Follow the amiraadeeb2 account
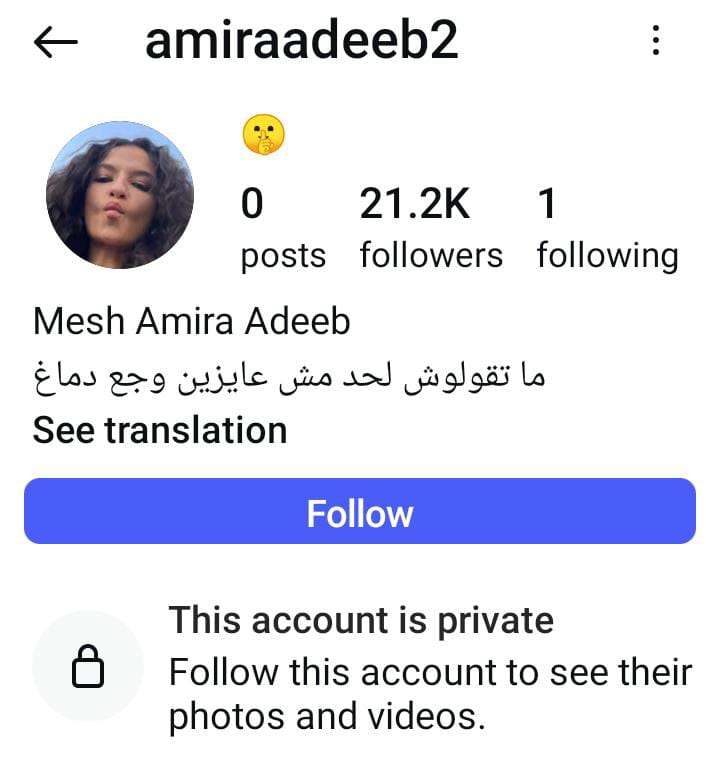Image resolution: width=720 pixels, height=778 pixels. tap(360, 512)
